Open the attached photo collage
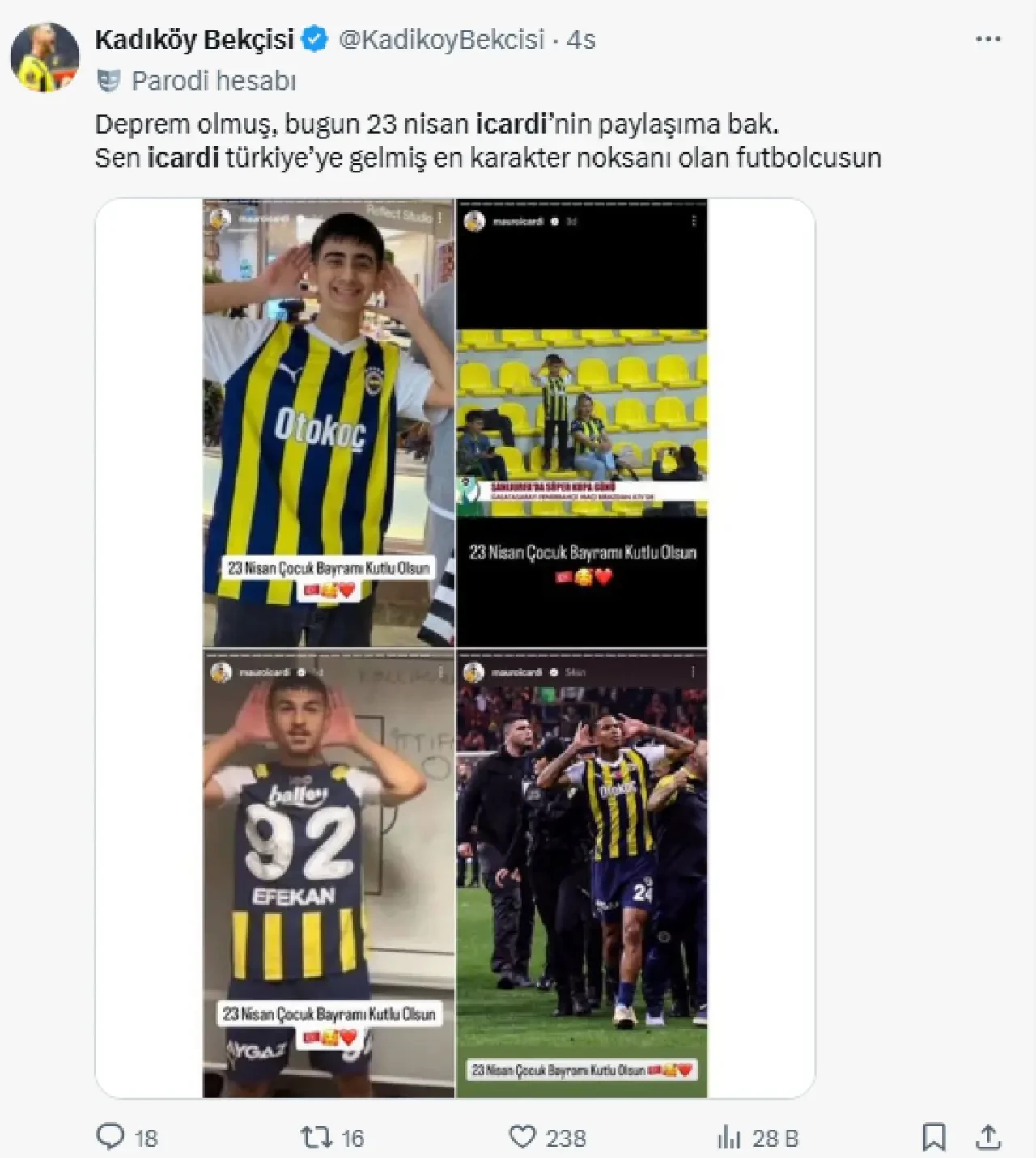The image size is (1036, 1158). [455, 647]
